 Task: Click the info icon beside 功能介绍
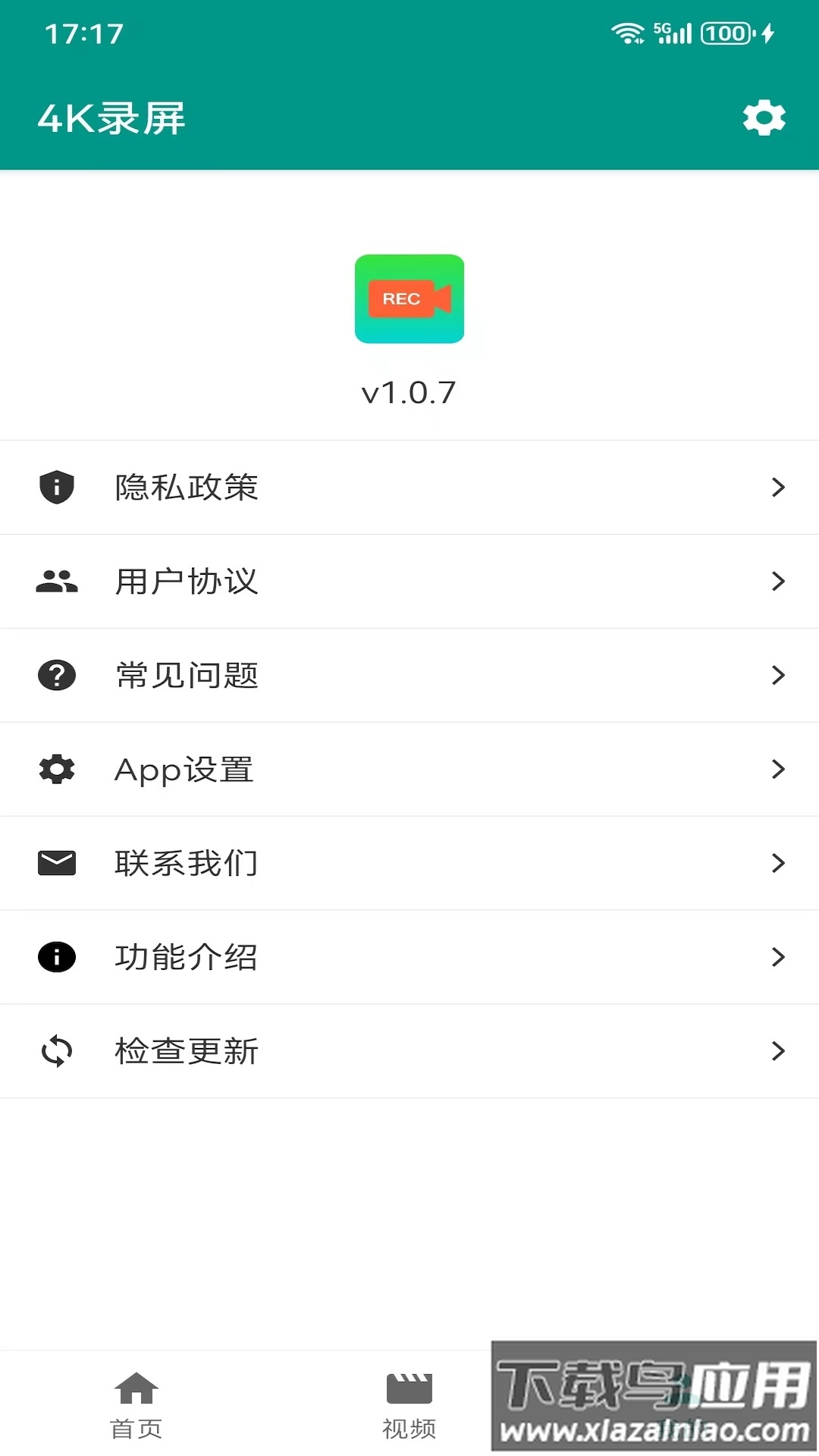pyautogui.click(x=55, y=956)
